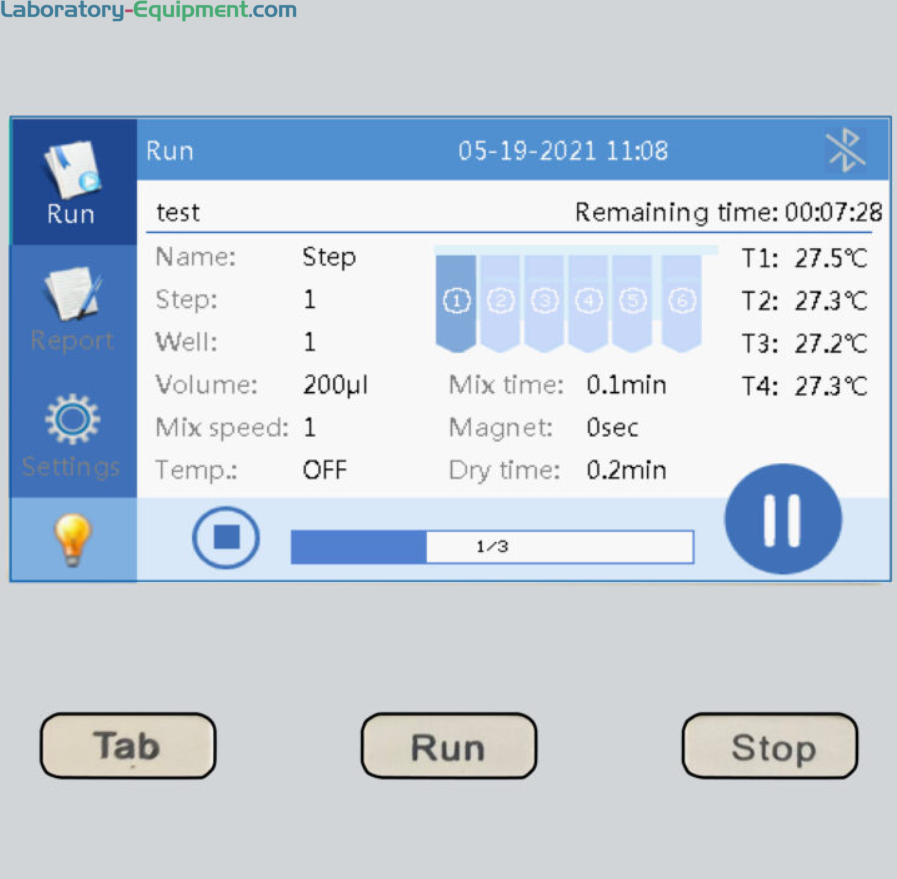Viewport: 897px width, 879px height.
Task: Tap the Stop button below the display
Action: point(769,746)
